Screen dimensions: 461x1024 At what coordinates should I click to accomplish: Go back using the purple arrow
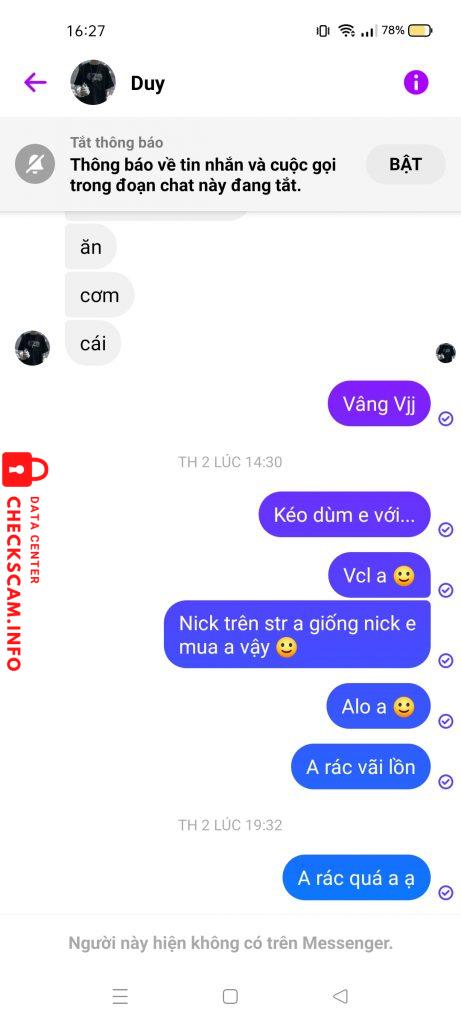click(35, 82)
